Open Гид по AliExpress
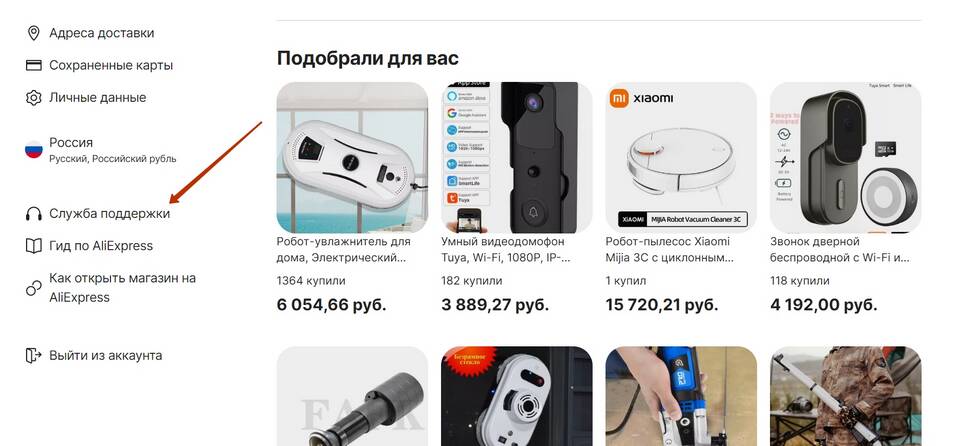This screenshot has height=446, width=960. [100, 245]
